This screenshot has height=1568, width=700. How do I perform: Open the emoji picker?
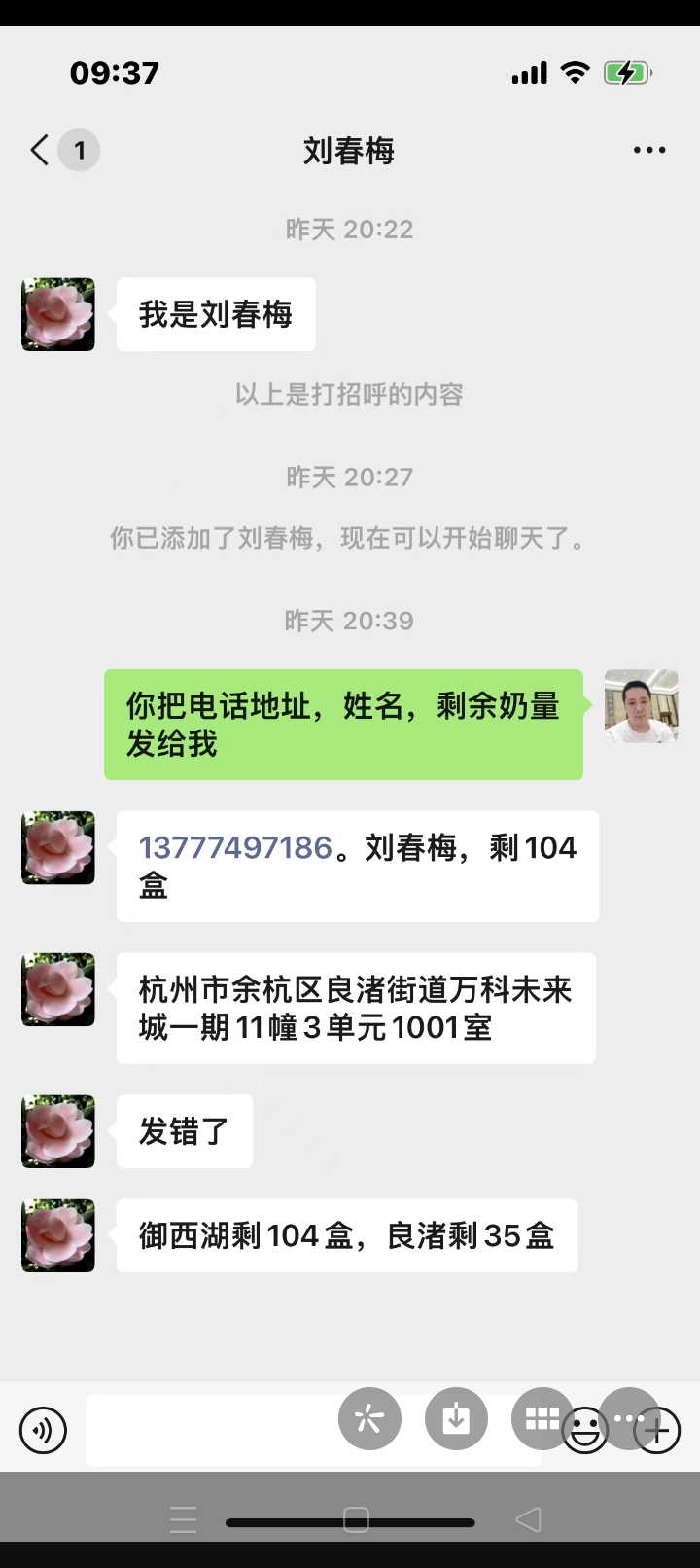pos(585,1431)
